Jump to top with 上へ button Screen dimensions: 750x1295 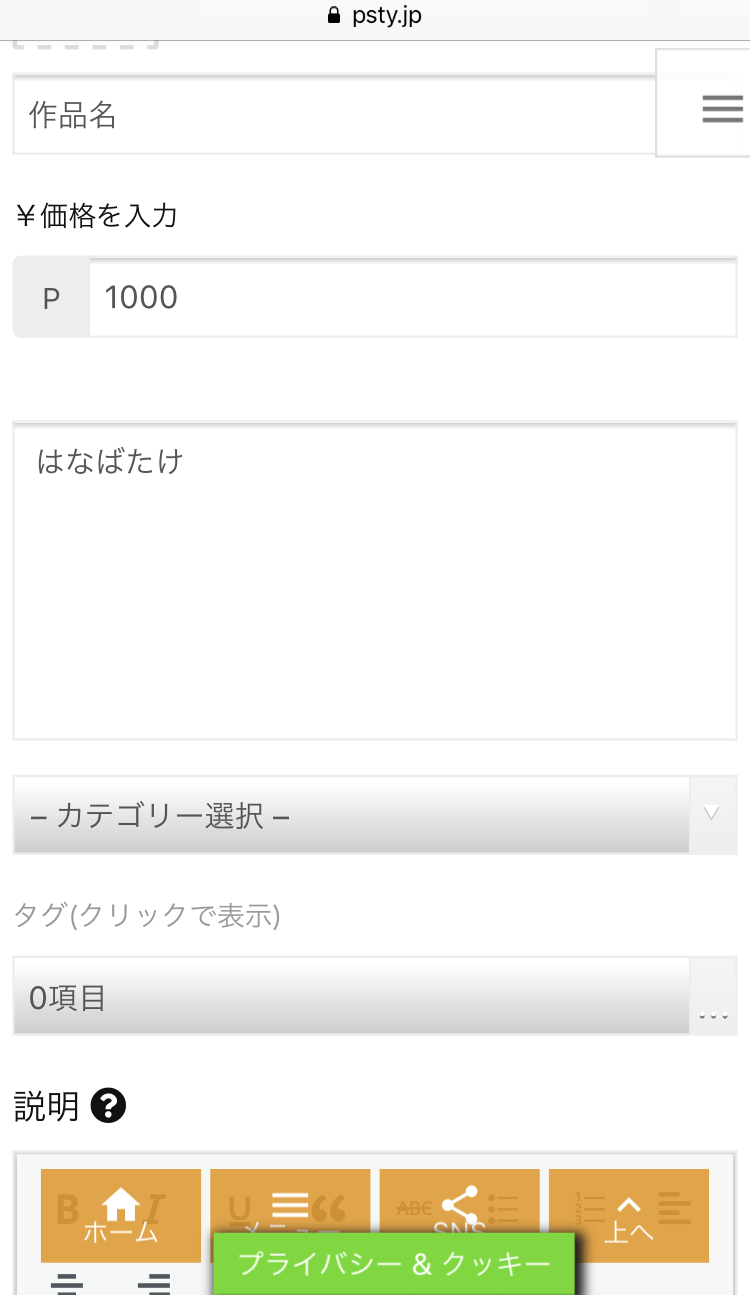(629, 1216)
